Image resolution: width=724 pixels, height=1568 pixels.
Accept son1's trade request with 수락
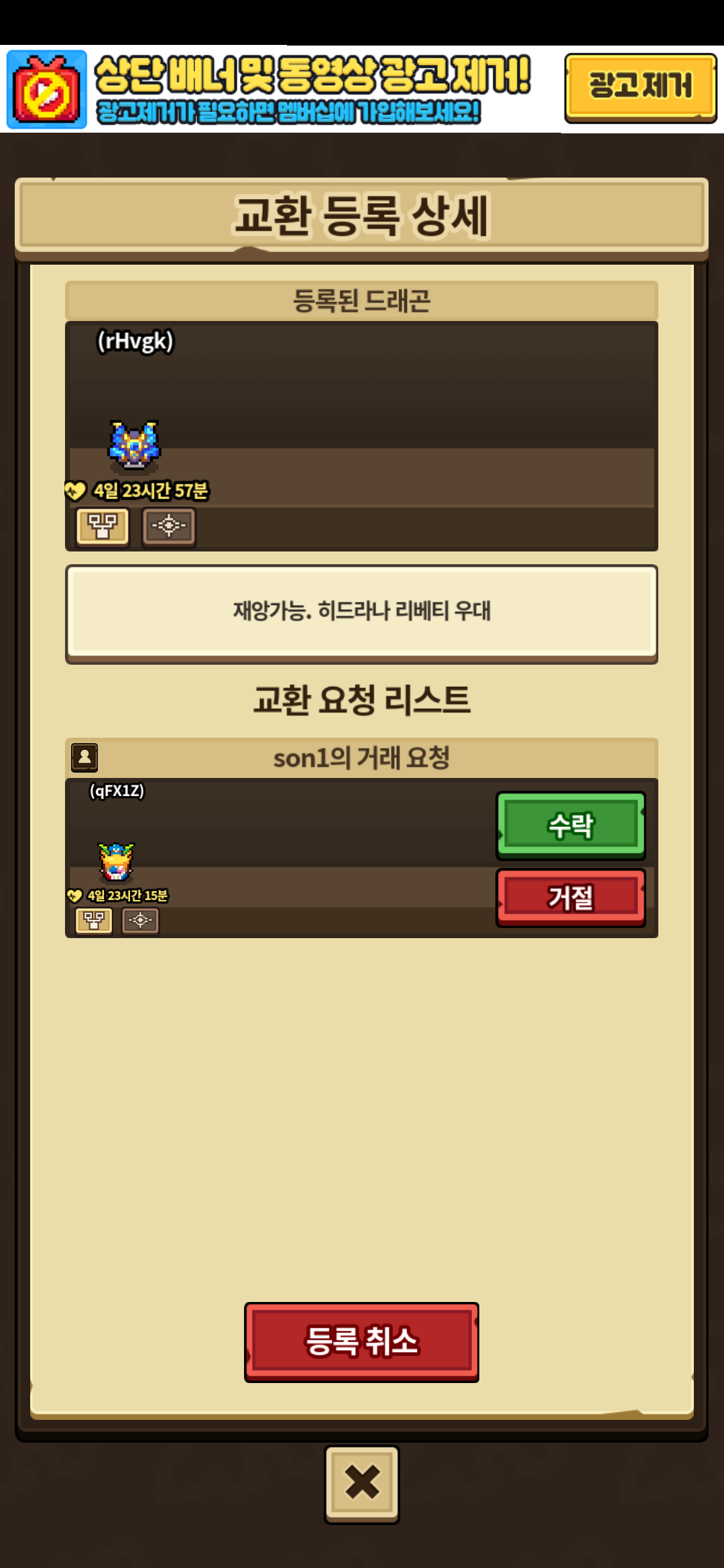(x=570, y=825)
